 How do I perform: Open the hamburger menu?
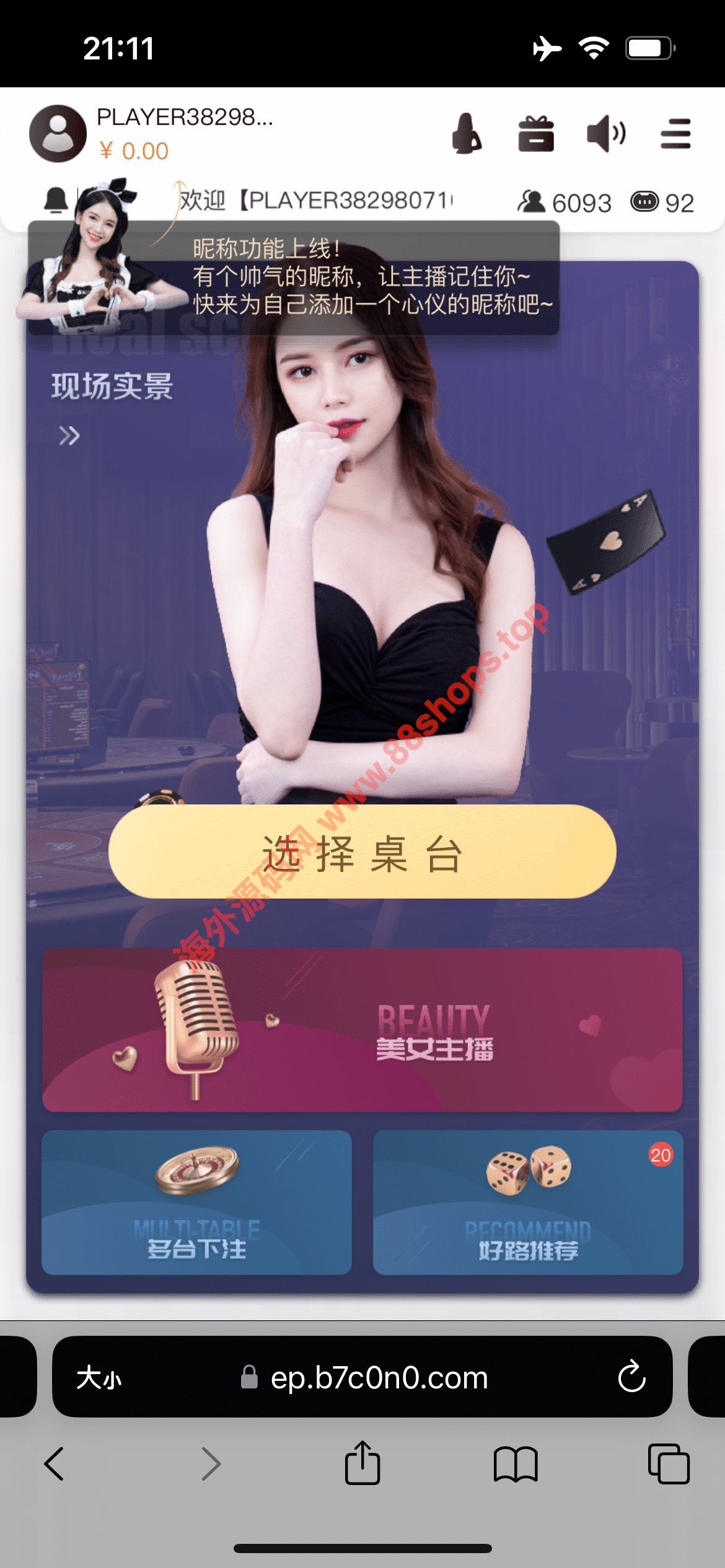coord(675,134)
